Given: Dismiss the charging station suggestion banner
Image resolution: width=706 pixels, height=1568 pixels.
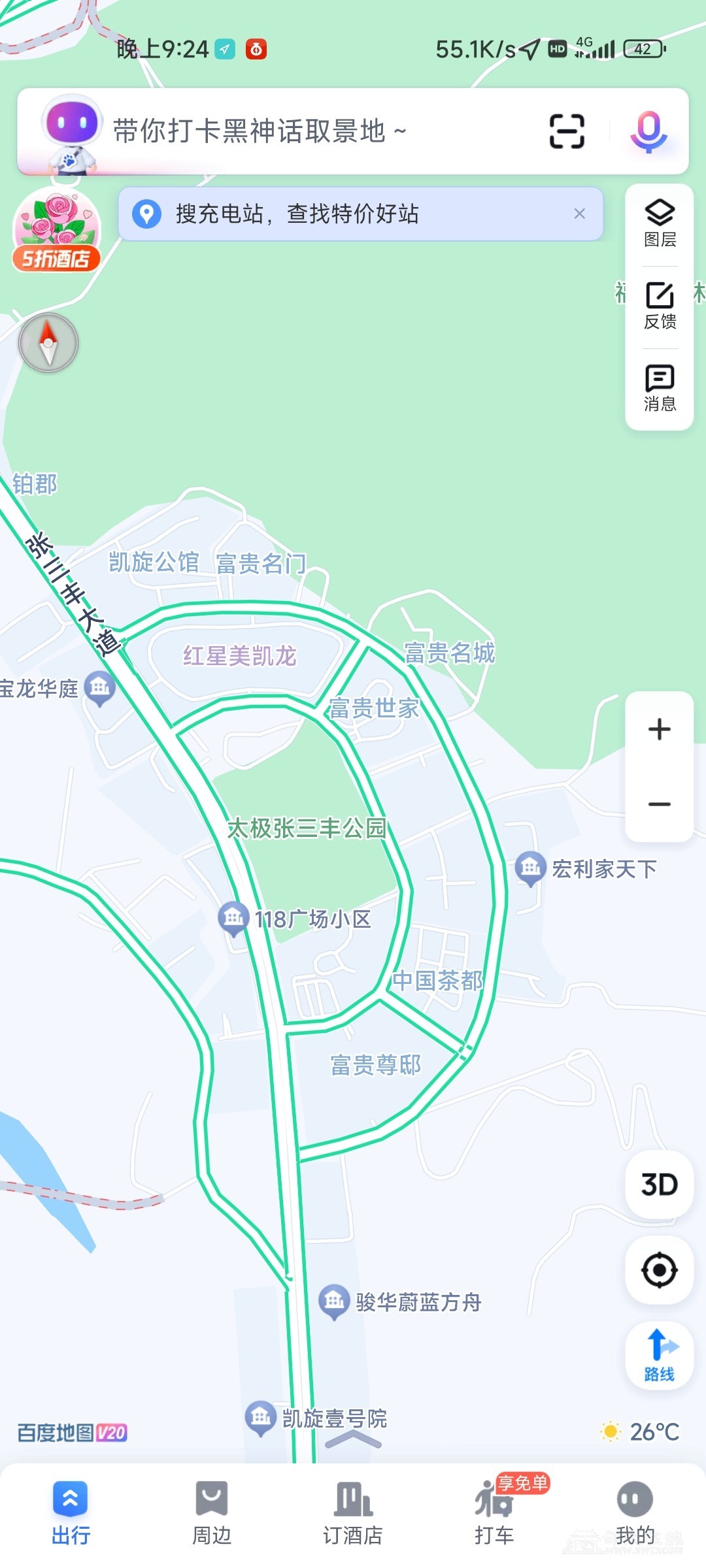Looking at the screenshot, I should point(579,214).
